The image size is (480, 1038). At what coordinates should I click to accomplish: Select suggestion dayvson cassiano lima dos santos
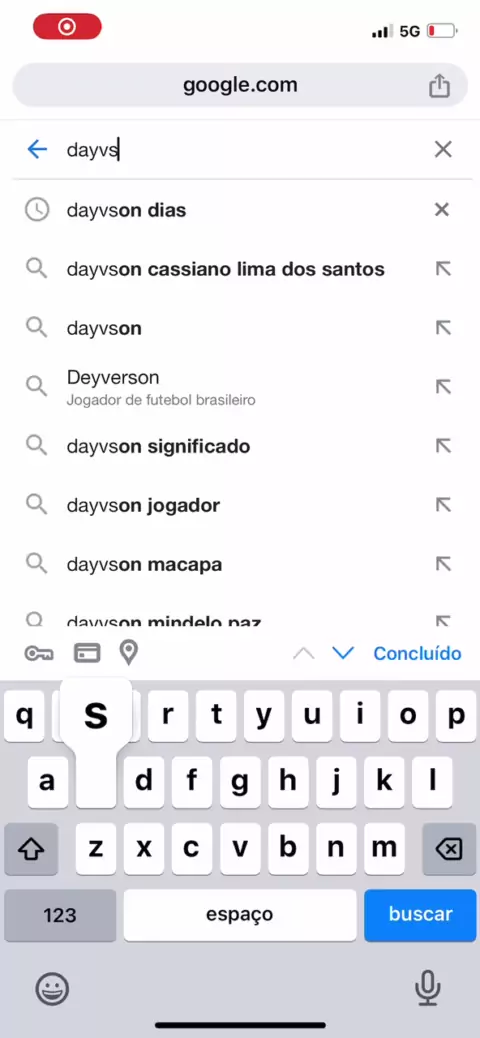[226, 269]
